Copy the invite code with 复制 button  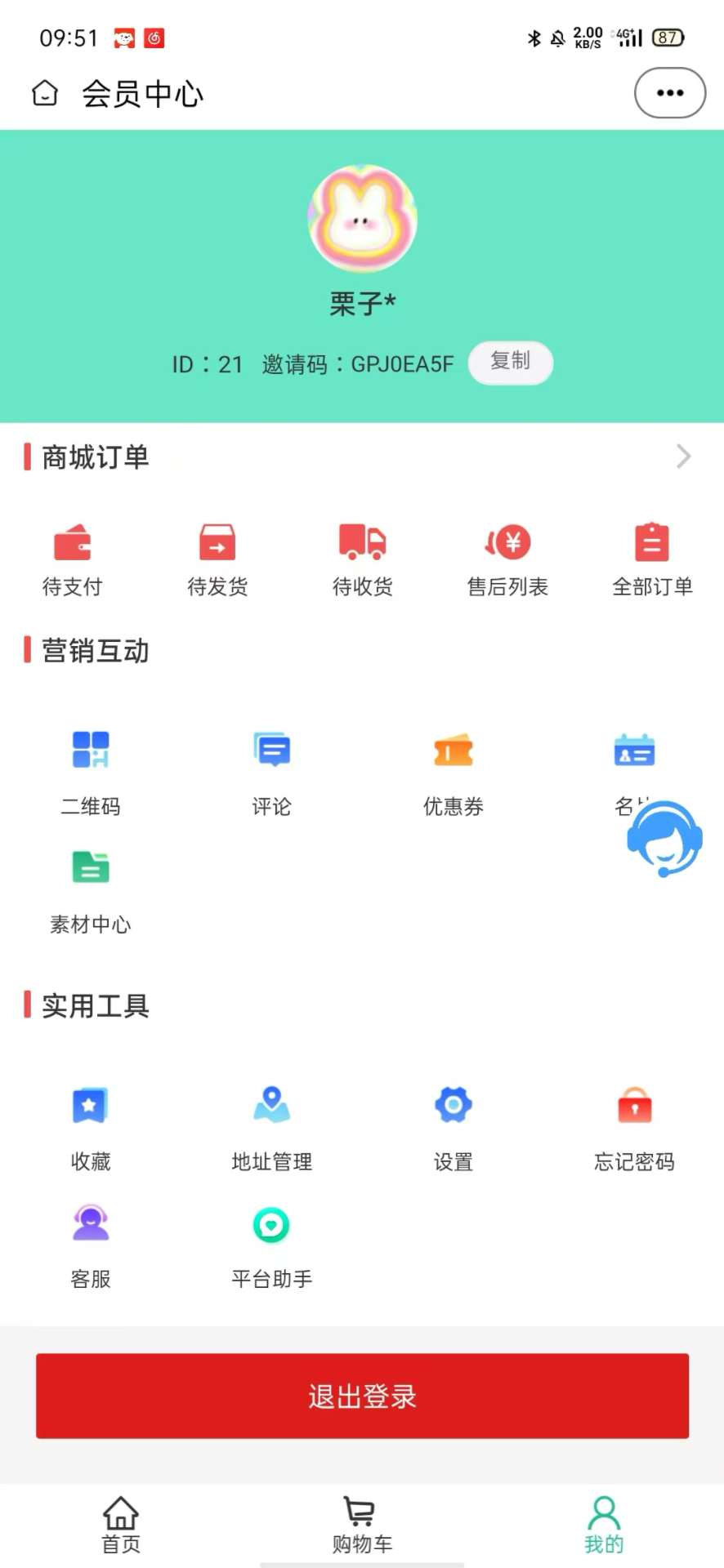(x=510, y=363)
